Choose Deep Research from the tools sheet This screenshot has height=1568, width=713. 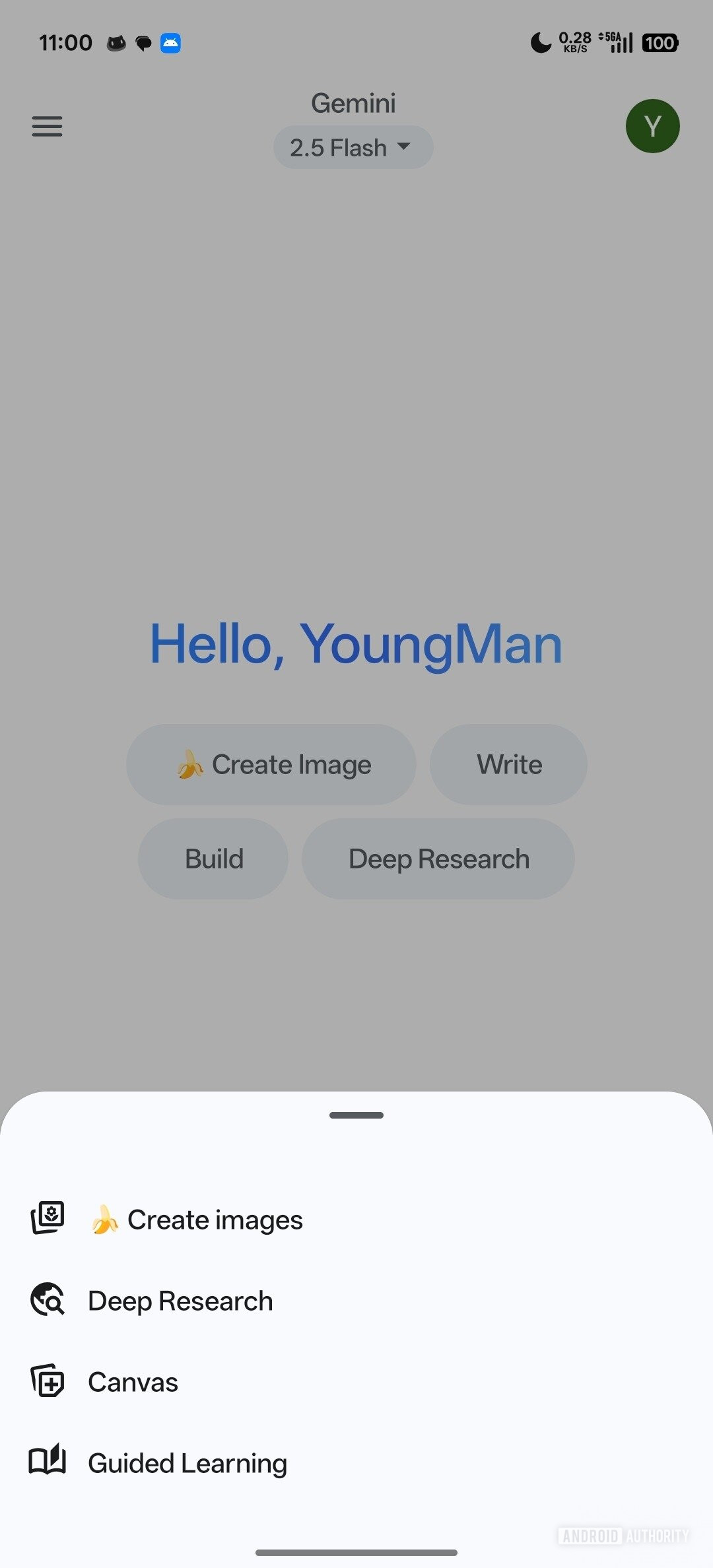pyautogui.click(x=180, y=1301)
